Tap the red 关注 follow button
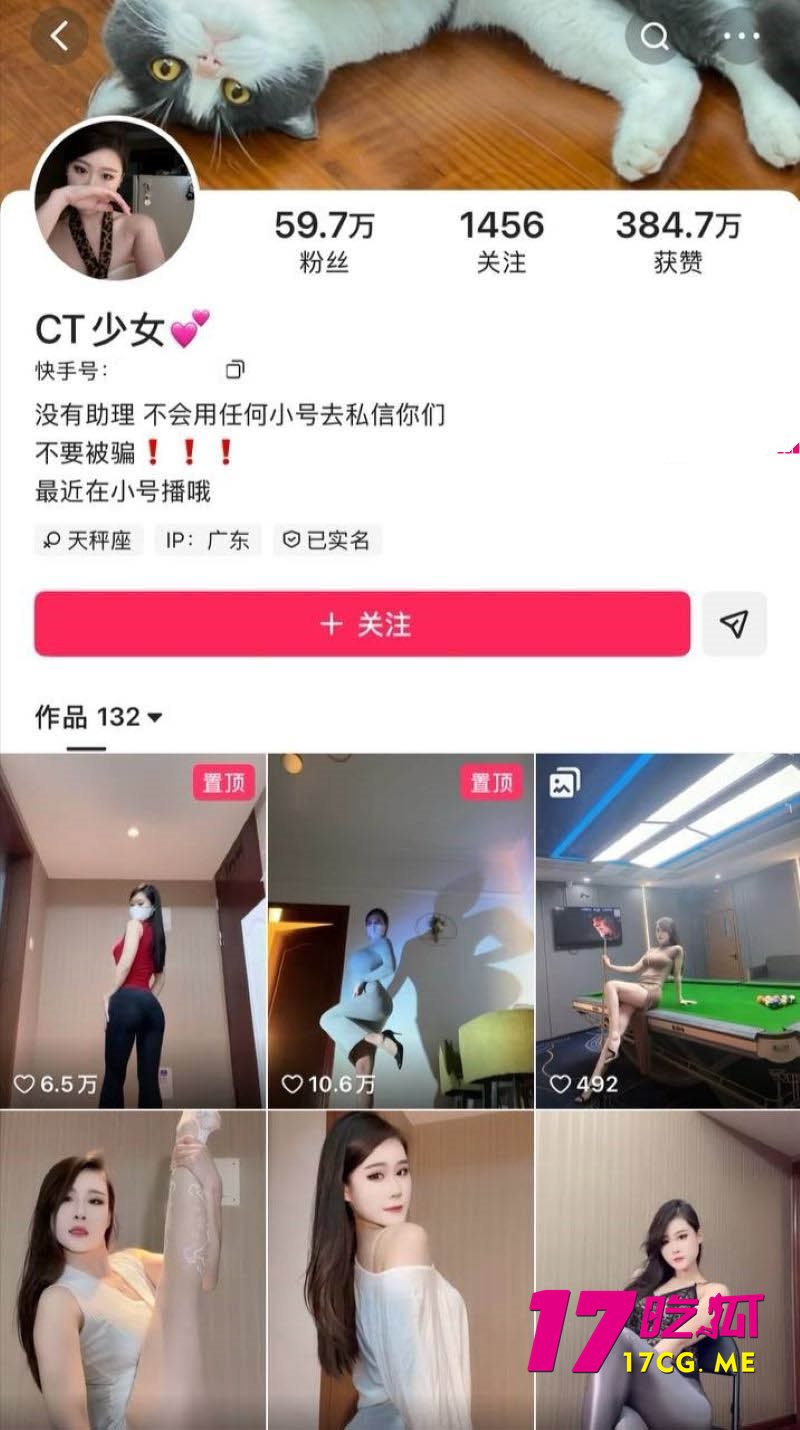Screen dimensions: 800x1430 (363, 624)
